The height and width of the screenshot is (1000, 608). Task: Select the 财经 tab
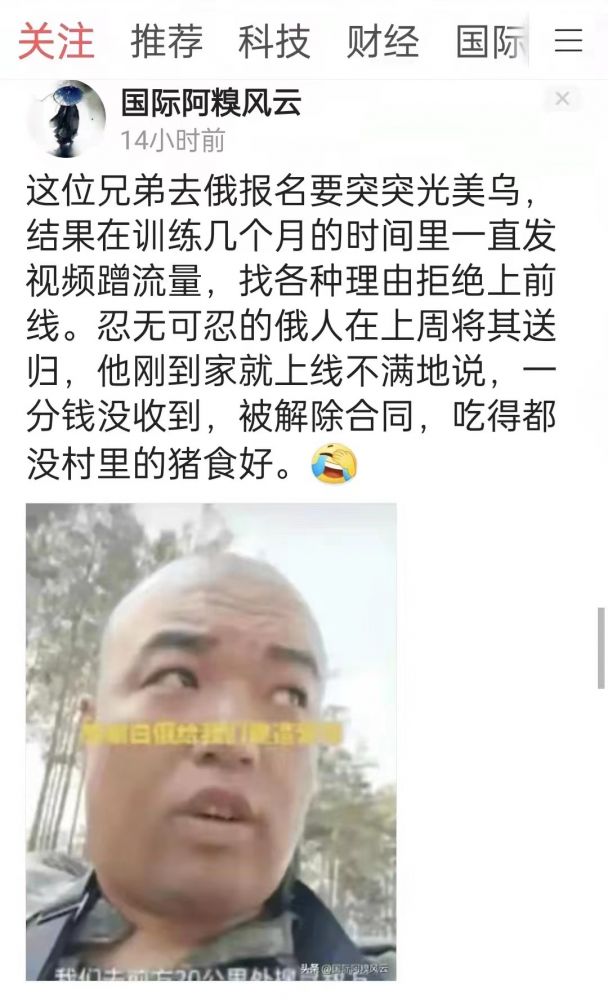click(x=382, y=41)
